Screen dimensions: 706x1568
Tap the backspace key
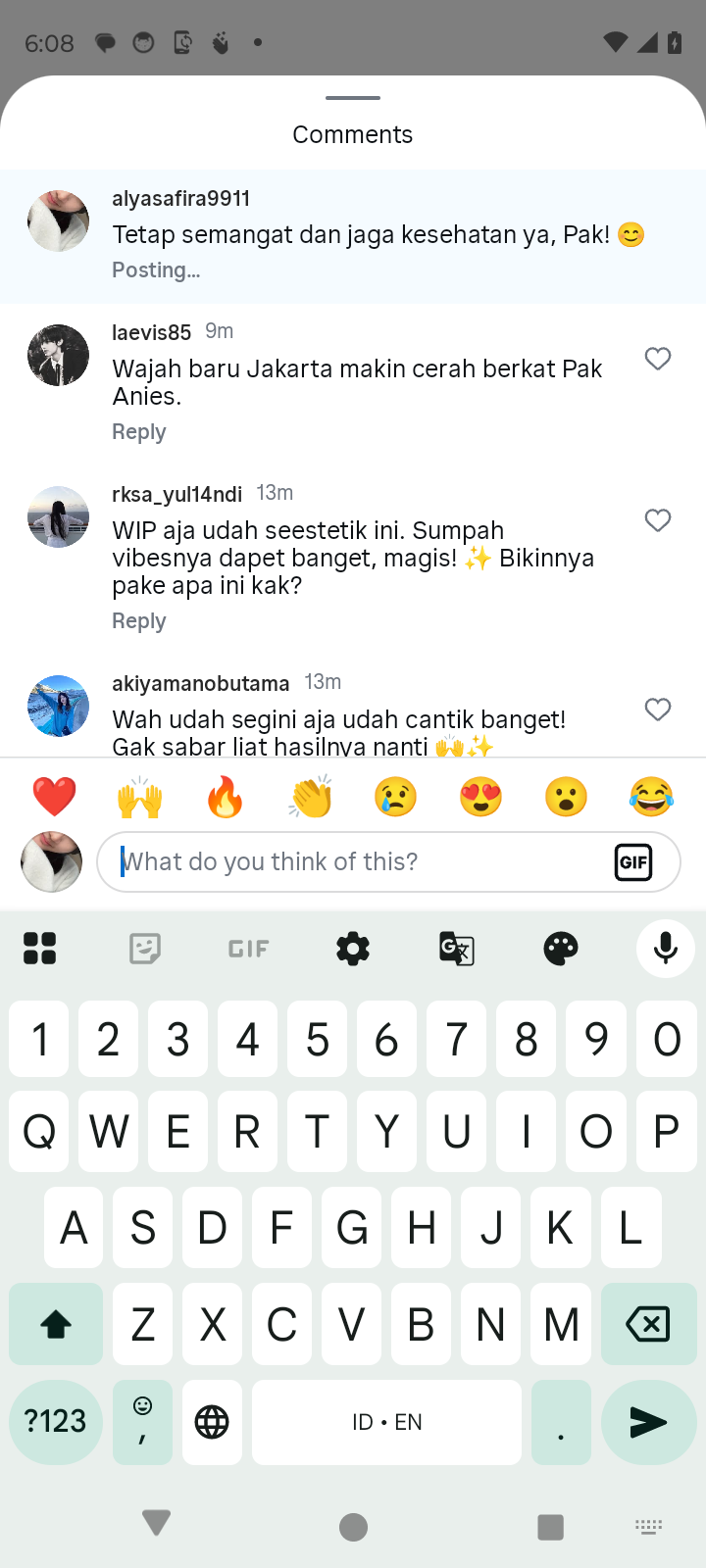tap(648, 1324)
